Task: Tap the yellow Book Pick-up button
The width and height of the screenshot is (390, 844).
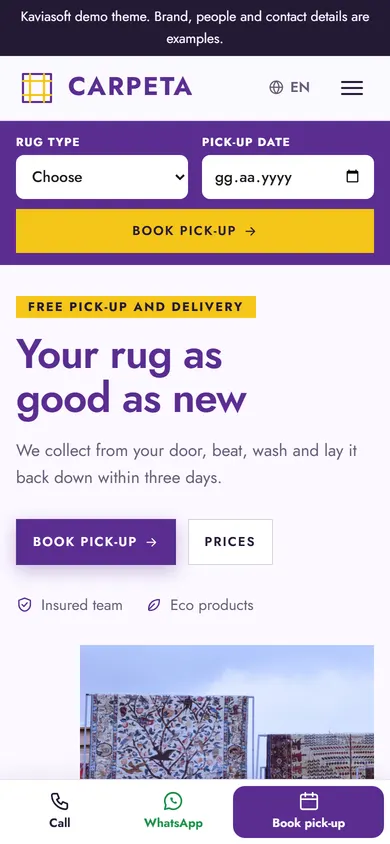Action: point(195,231)
